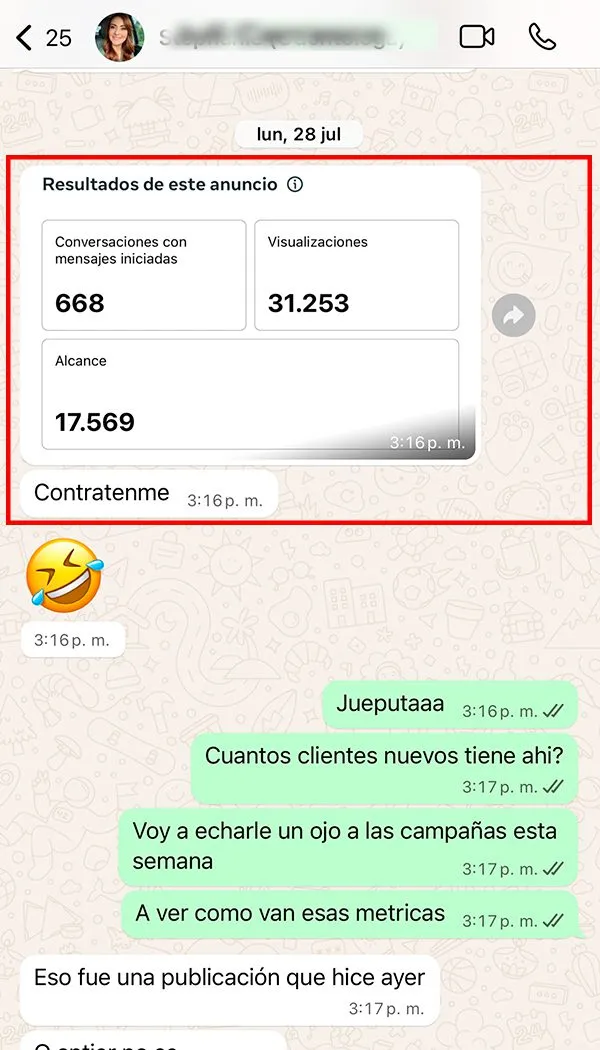Start a voice call
The height and width of the screenshot is (1050, 600).
[542, 37]
